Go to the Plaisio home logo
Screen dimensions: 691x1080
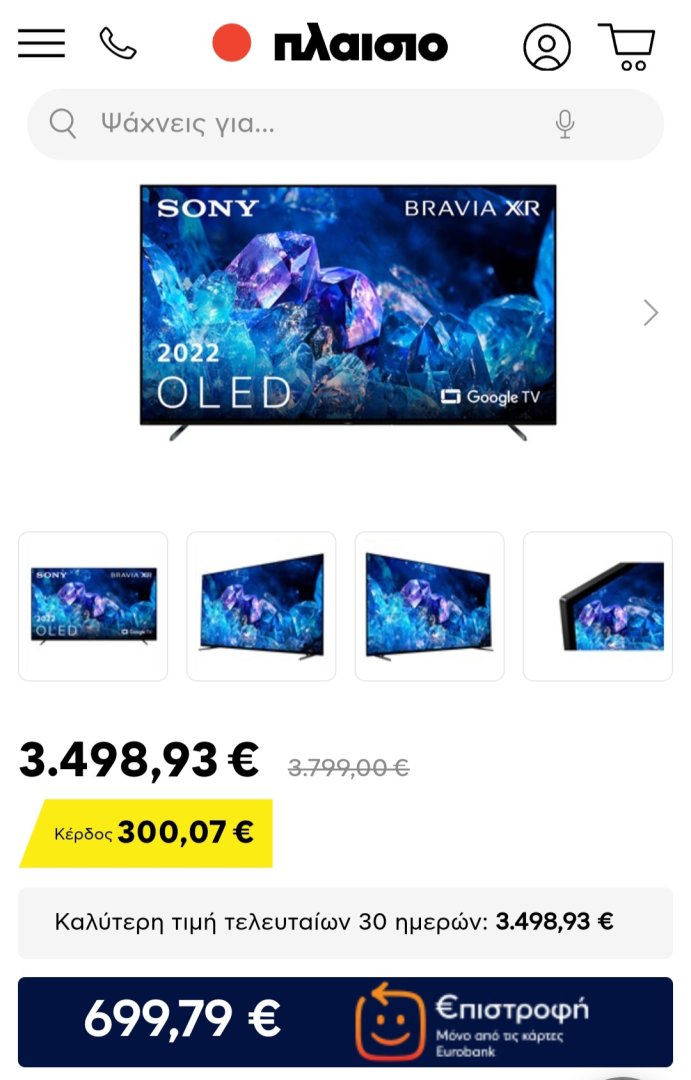pyautogui.click(x=330, y=45)
